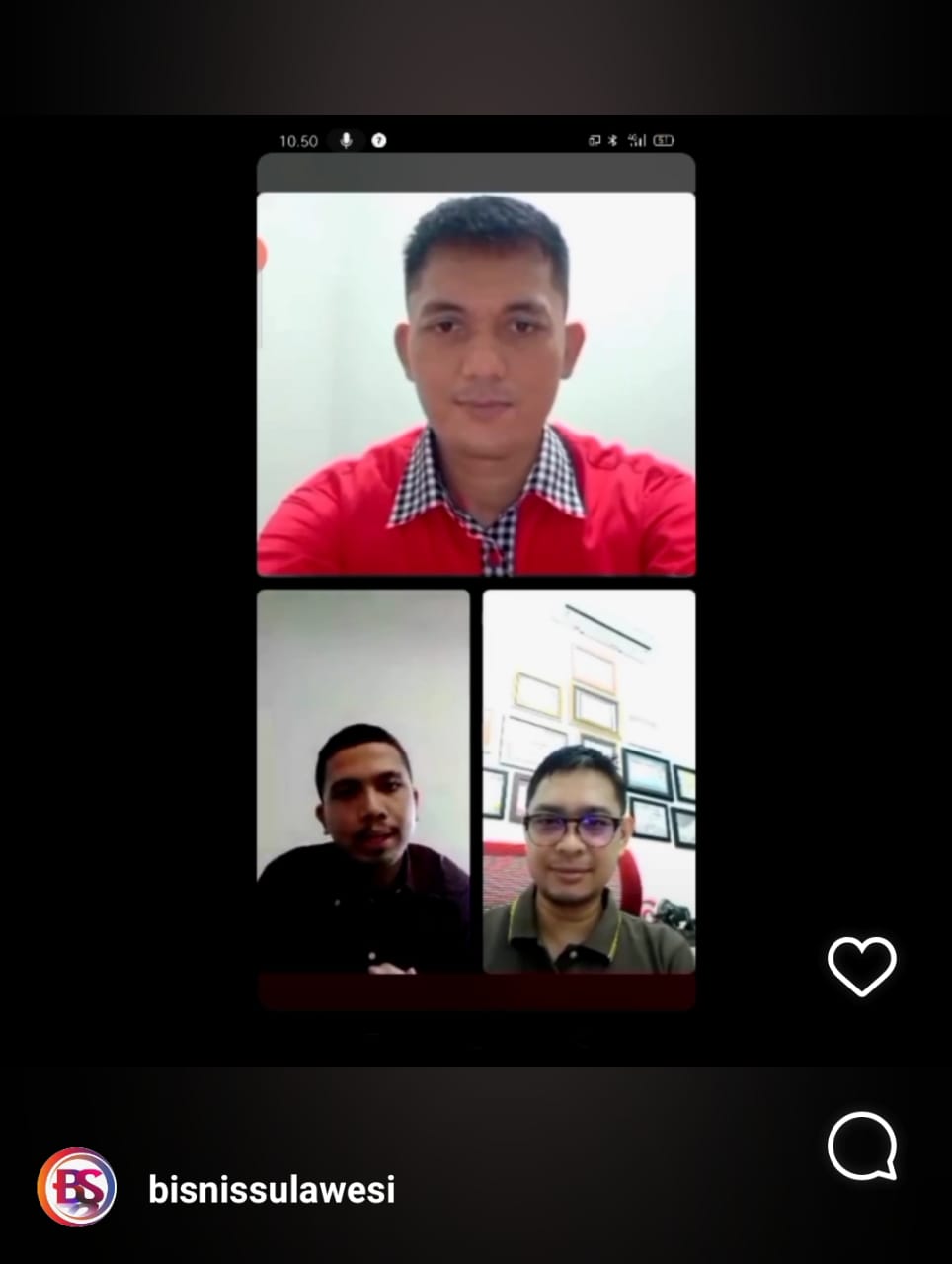This screenshot has width=952, height=1264.
Task: Open the bisnissulawesi username profile
Action: coord(272,1189)
